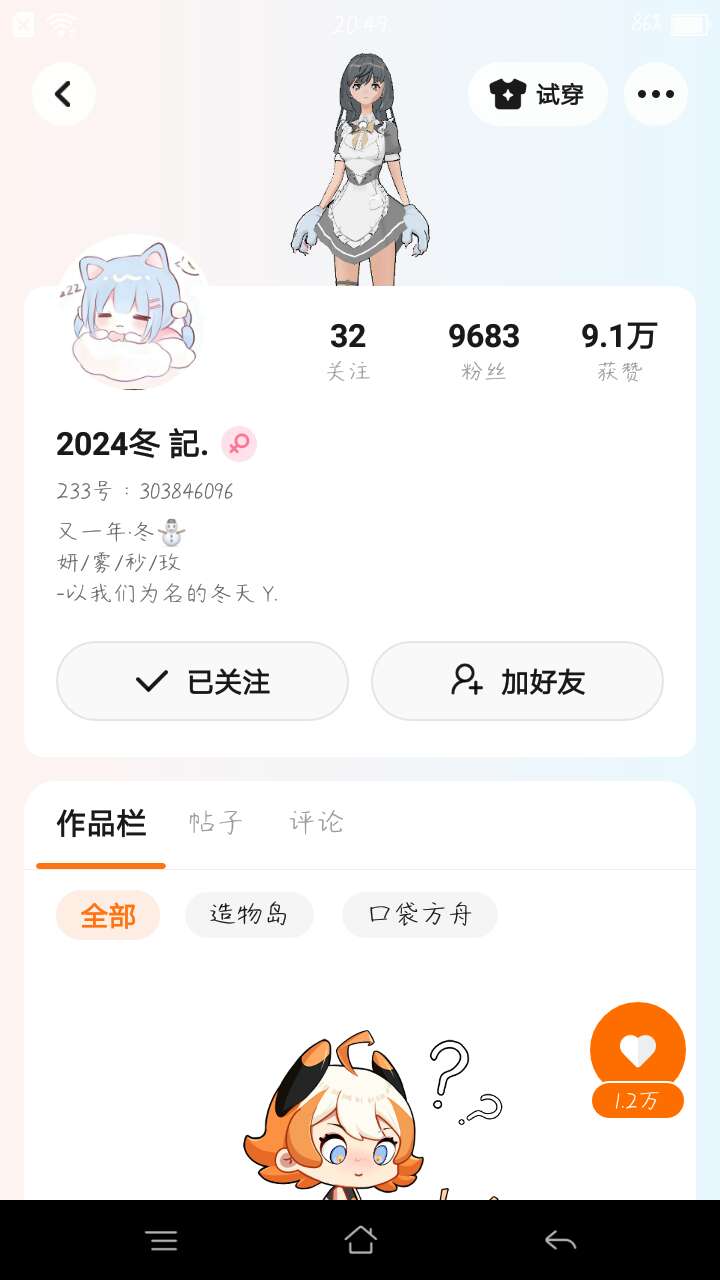View the 9683 粉丝 followers list
The image size is (720, 1280).
[484, 350]
